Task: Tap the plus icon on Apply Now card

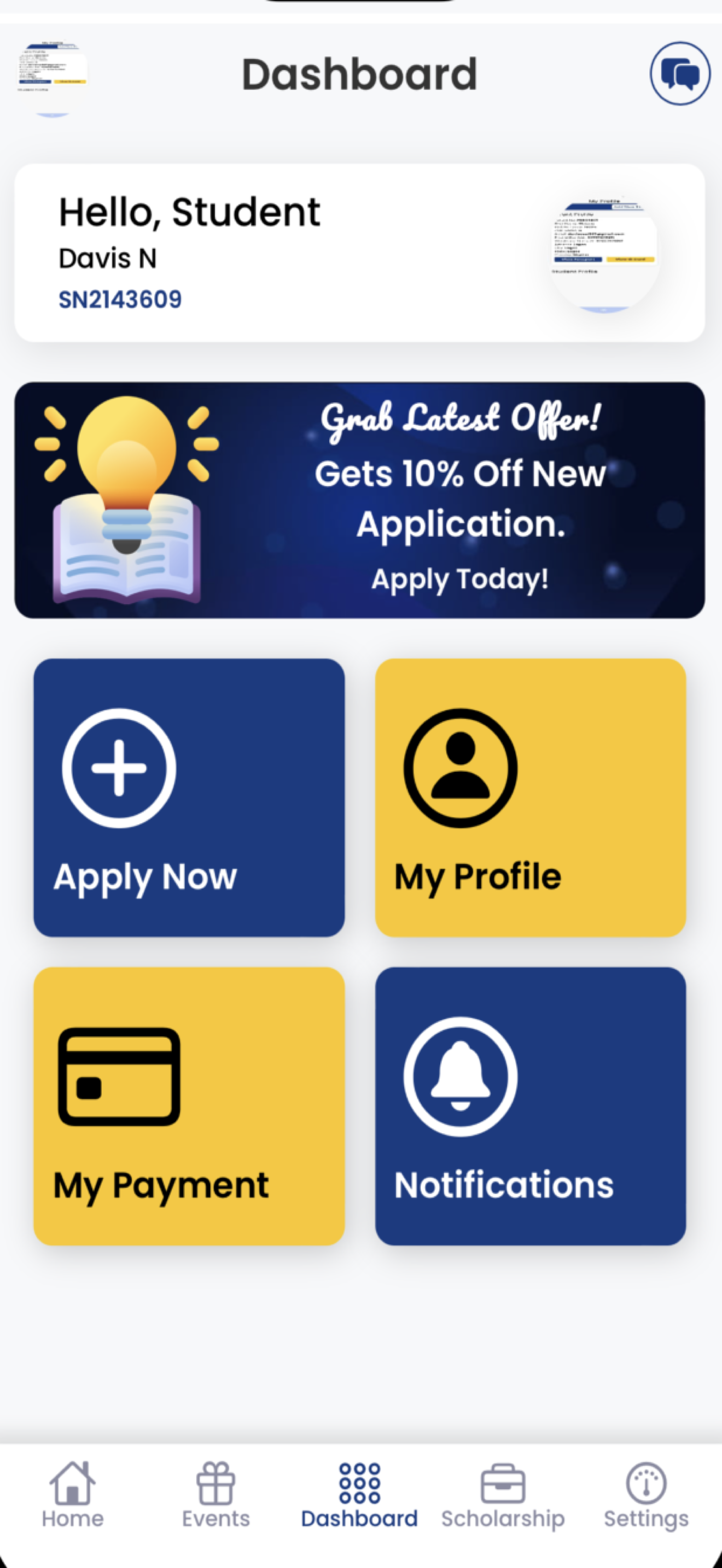Action: tap(117, 768)
